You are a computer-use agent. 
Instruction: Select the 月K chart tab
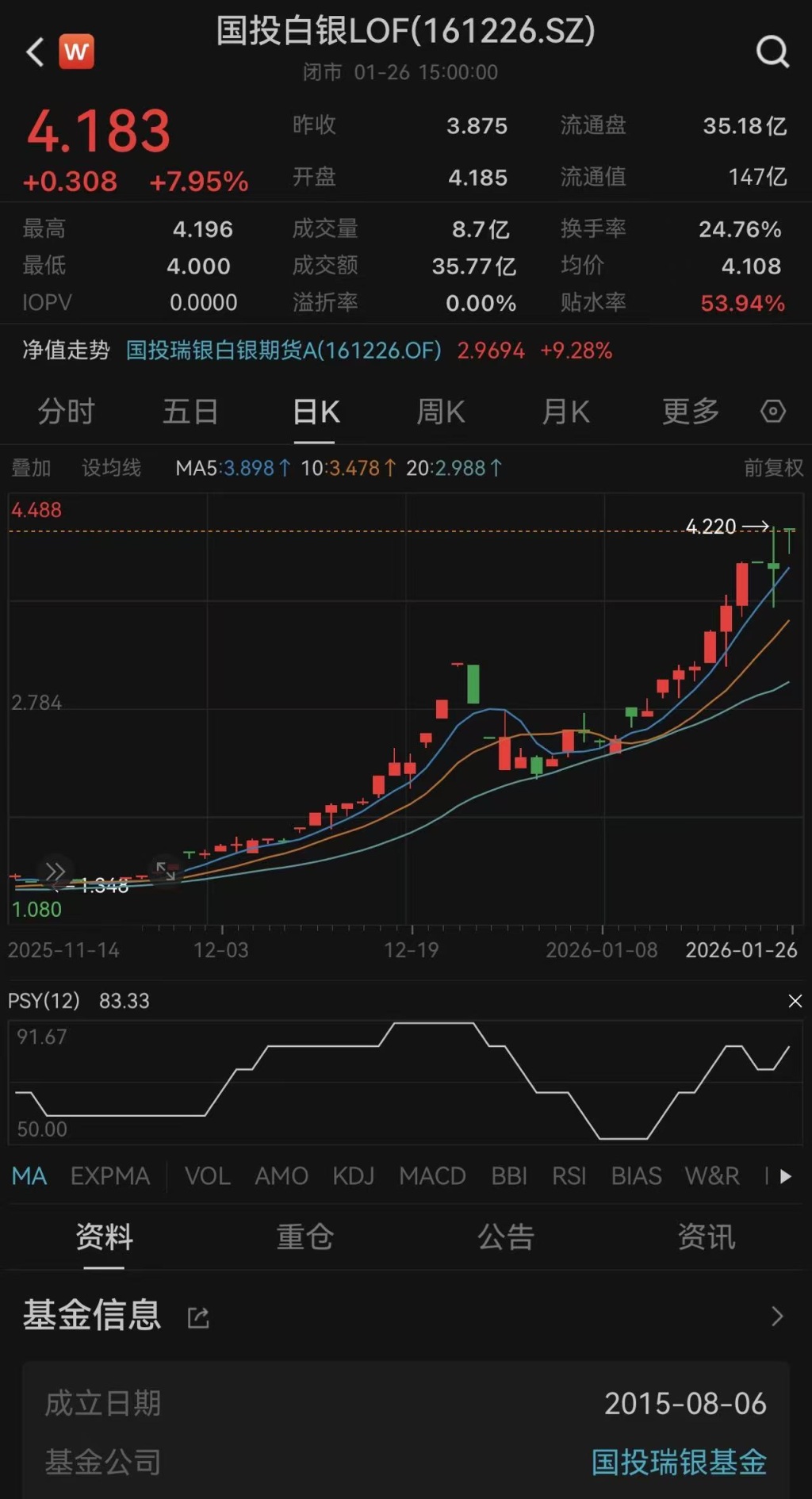click(565, 412)
